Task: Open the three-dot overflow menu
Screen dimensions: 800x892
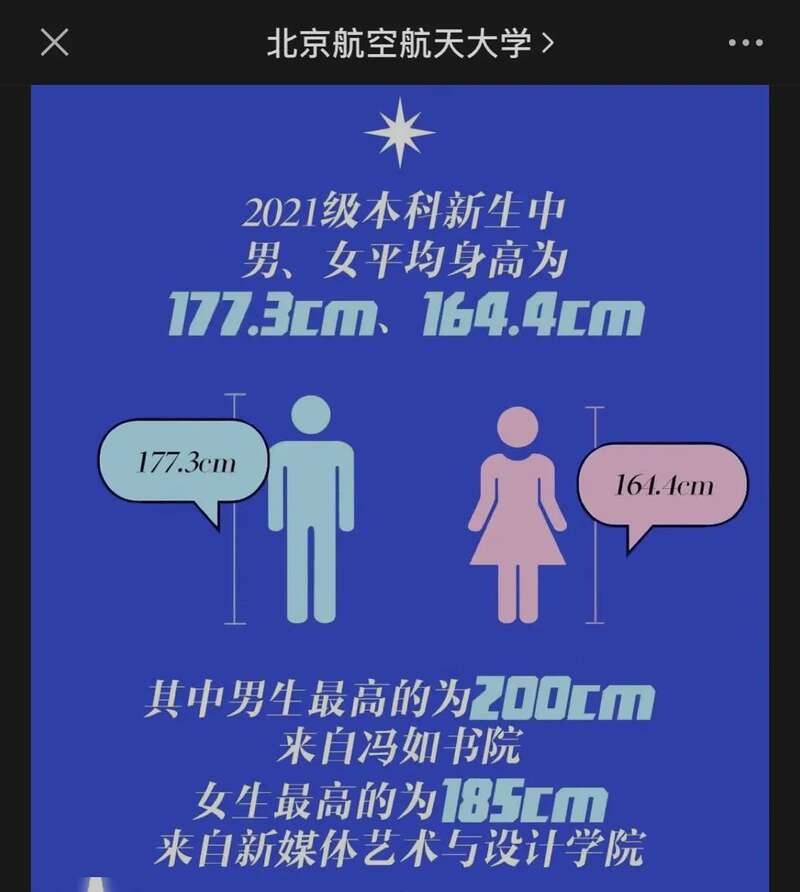Action: pyautogui.click(x=745, y=43)
